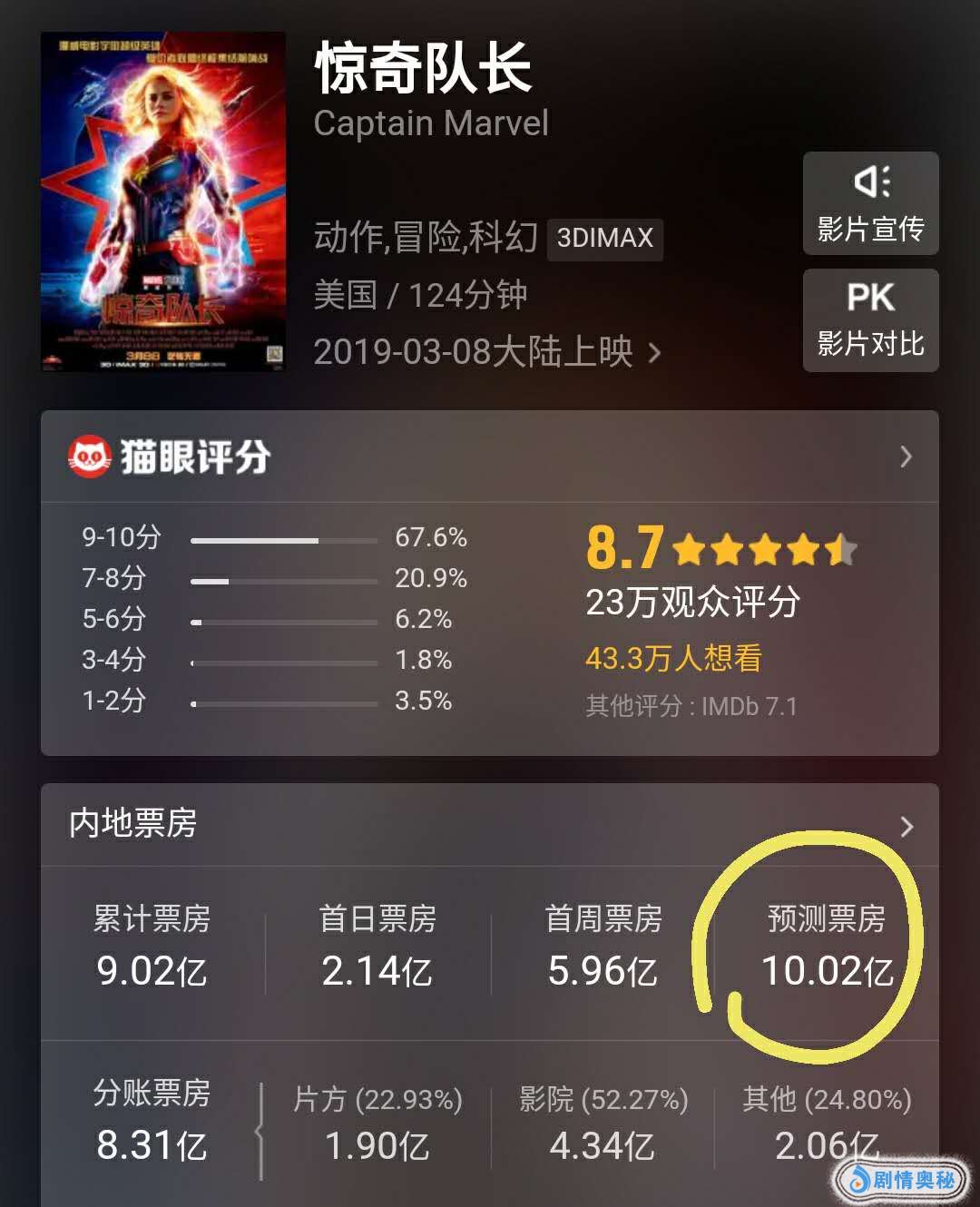Open the 影片宣传 promotion button

[x=870, y=203]
